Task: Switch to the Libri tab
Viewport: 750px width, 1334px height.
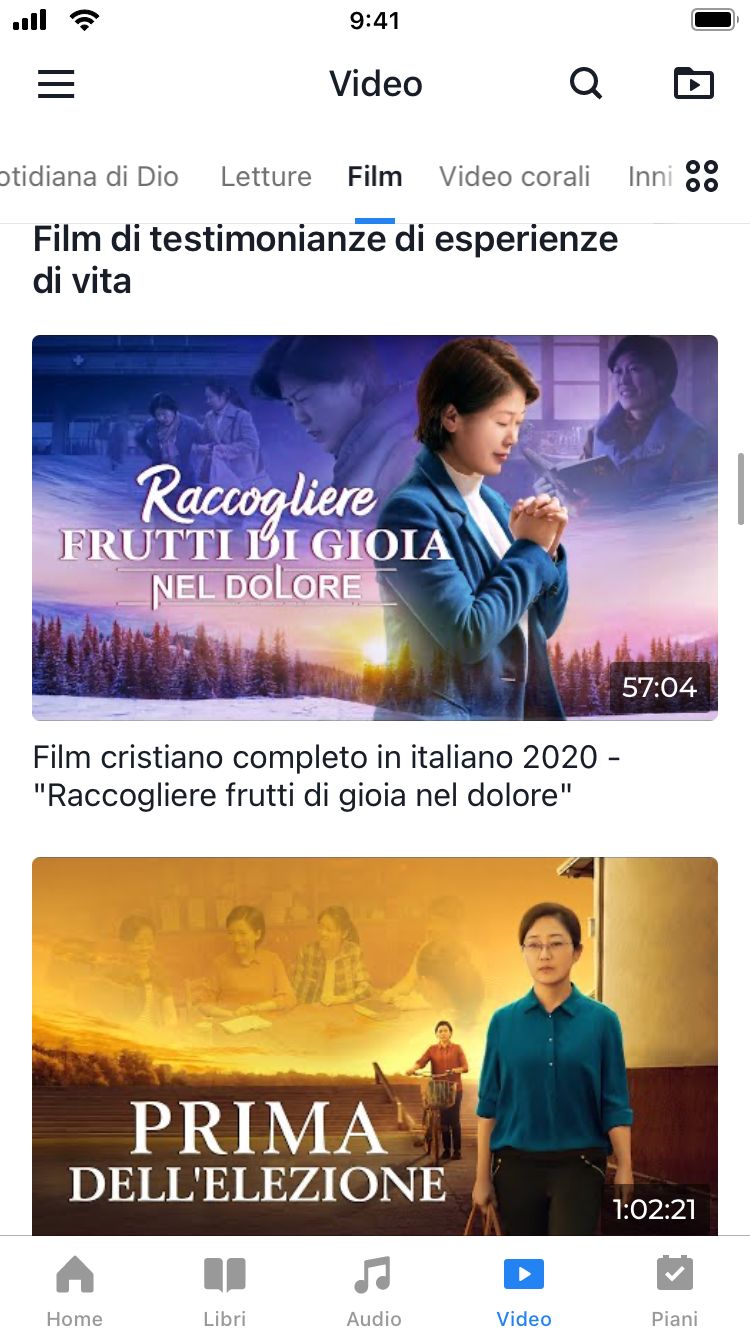Action: 225,1290
